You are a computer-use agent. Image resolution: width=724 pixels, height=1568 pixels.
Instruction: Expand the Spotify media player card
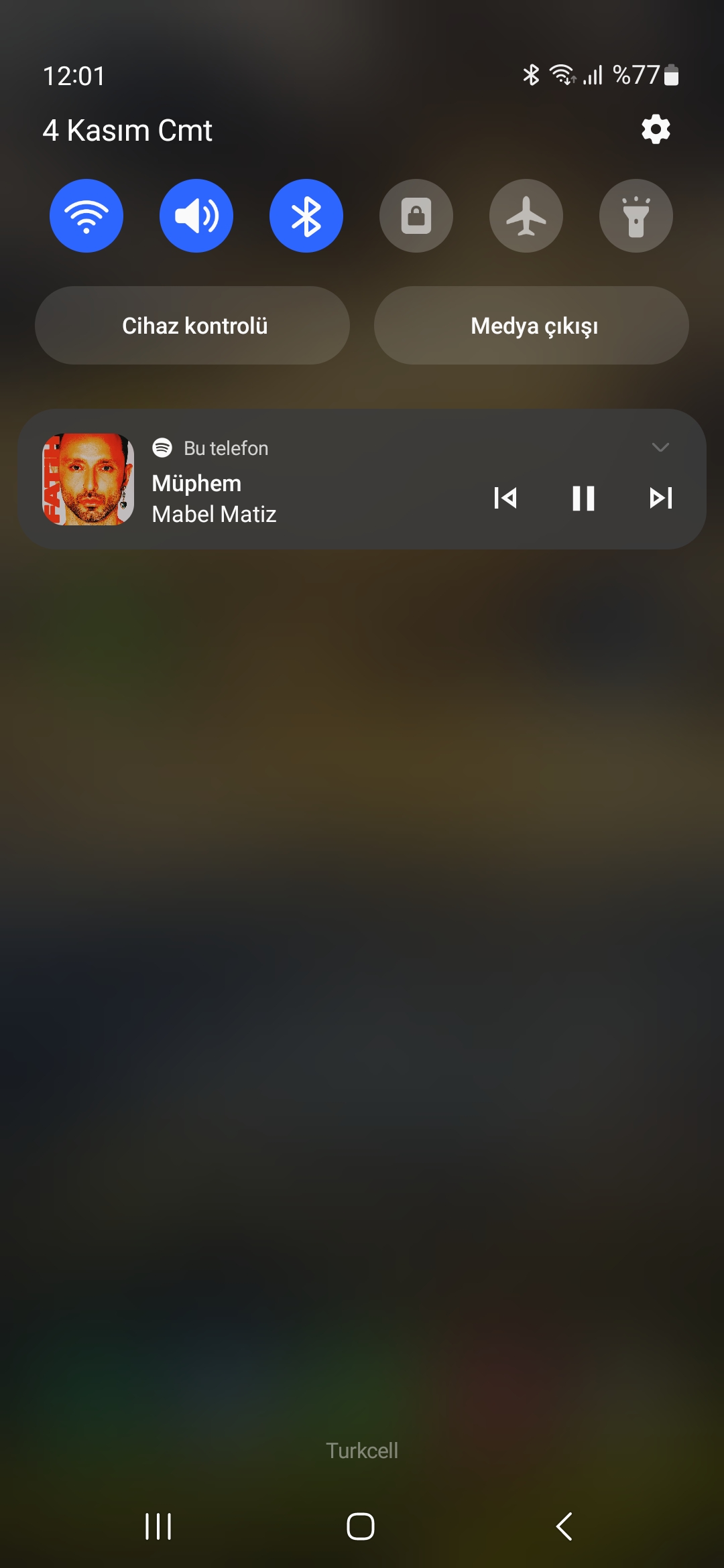click(660, 448)
